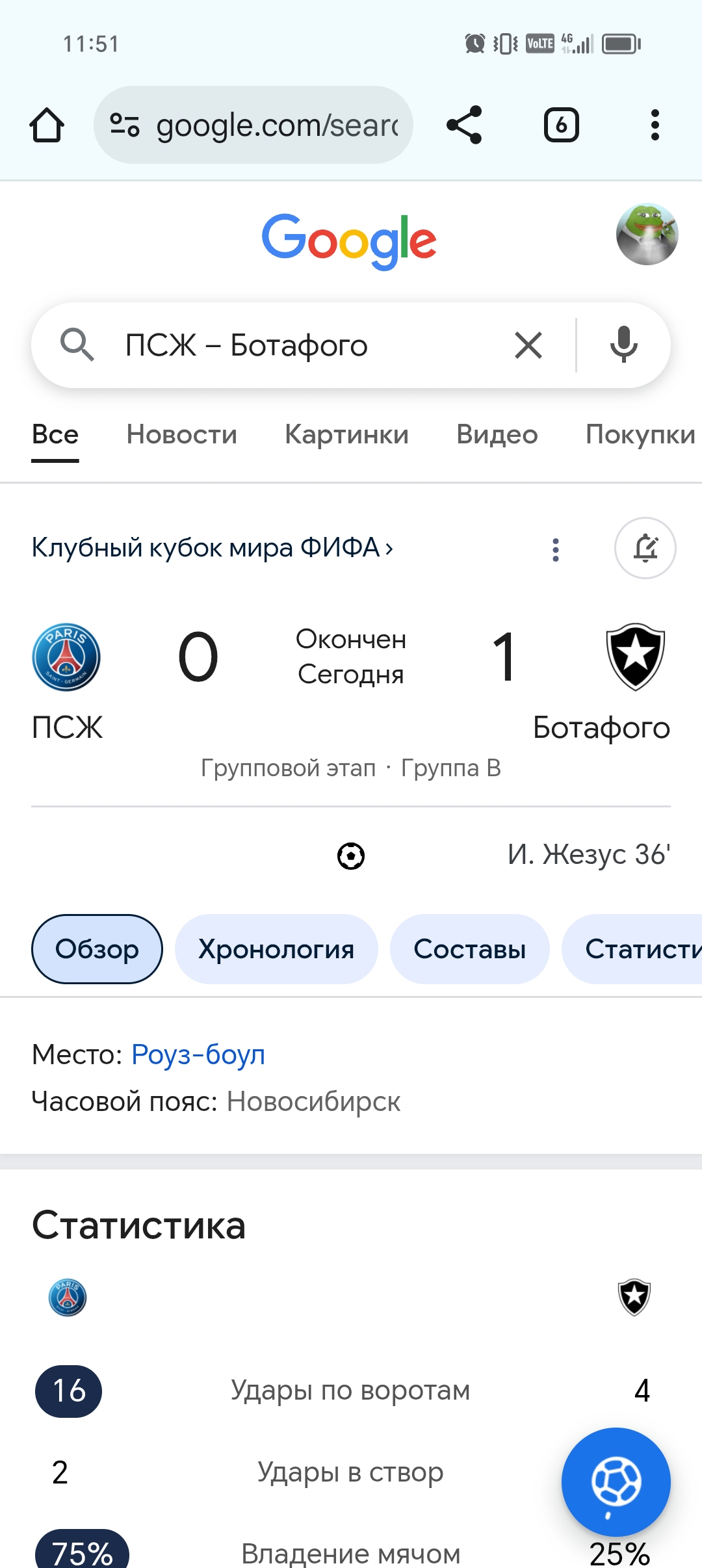This screenshot has width=702, height=1568.
Task: Open the Google account avatar
Action: point(647,234)
